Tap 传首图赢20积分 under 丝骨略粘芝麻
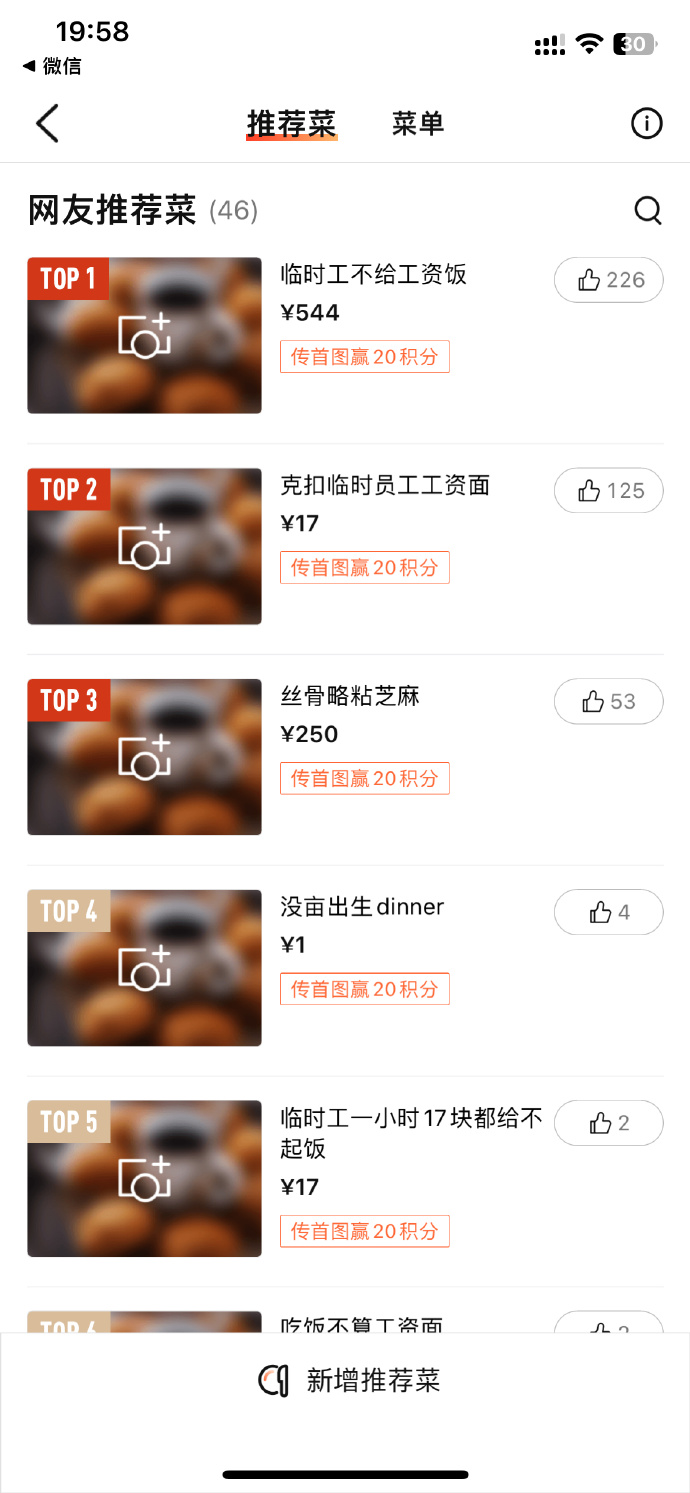Screen dimensions: 690x1493 point(365,778)
